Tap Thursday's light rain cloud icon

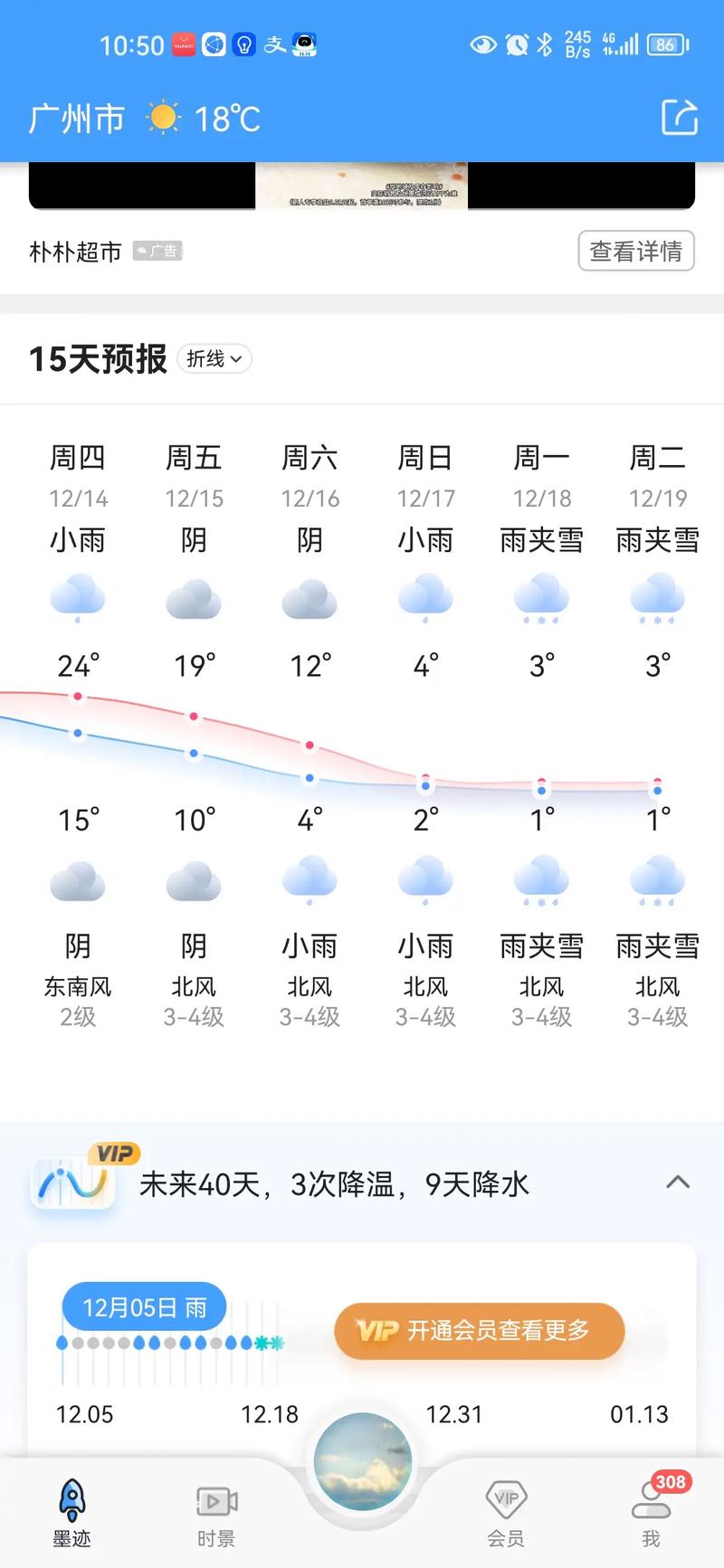click(78, 597)
